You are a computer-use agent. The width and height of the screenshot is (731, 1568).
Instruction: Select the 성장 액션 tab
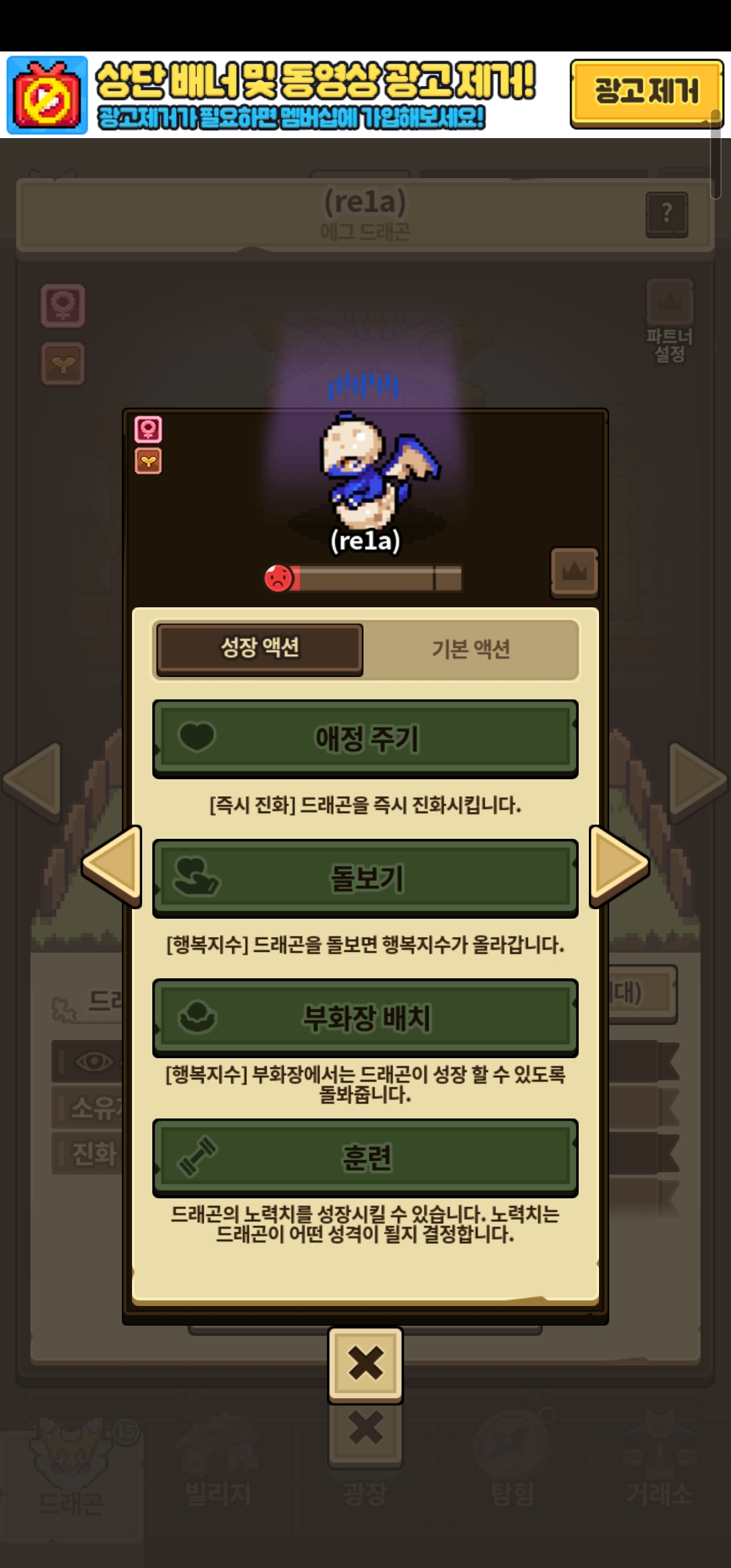260,649
